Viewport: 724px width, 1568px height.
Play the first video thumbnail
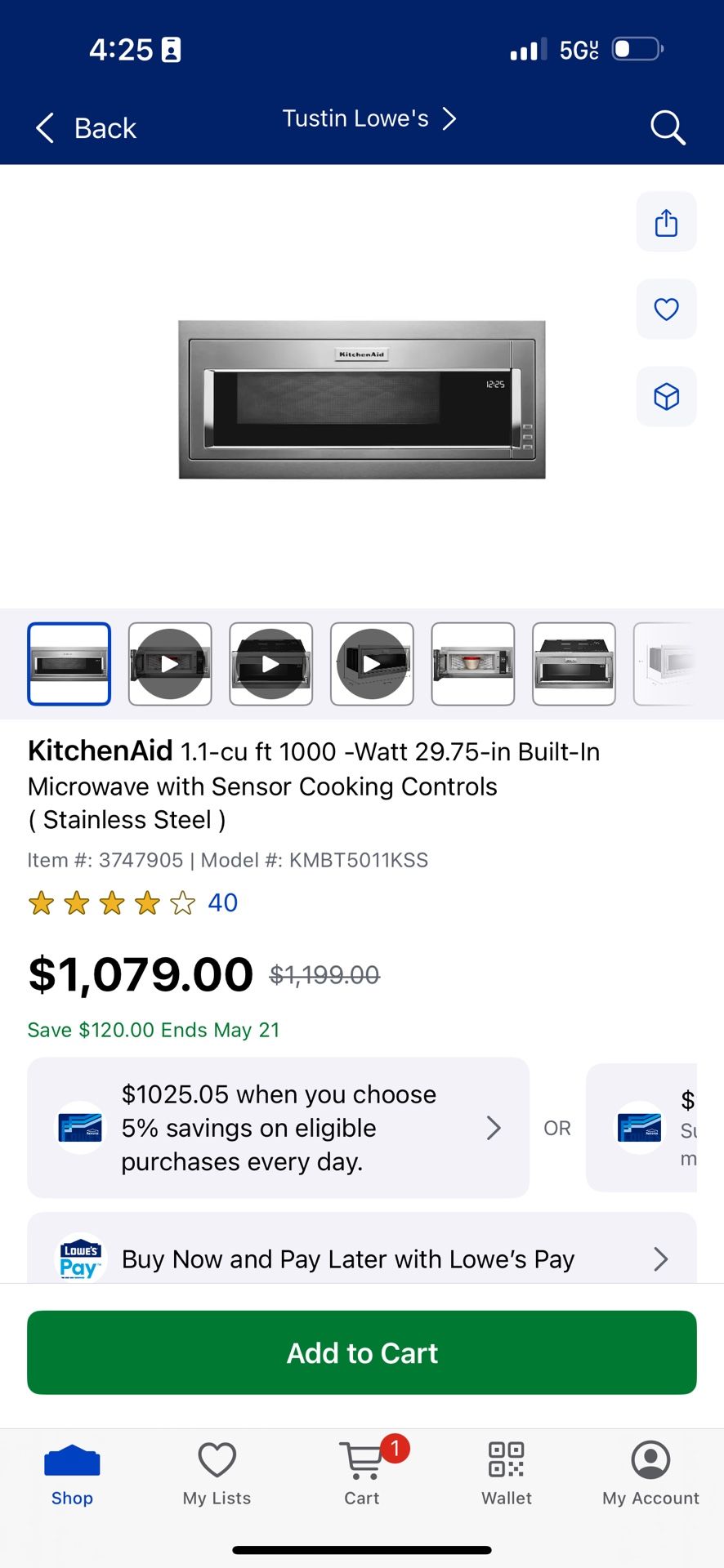pyautogui.click(x=170, y=664)
